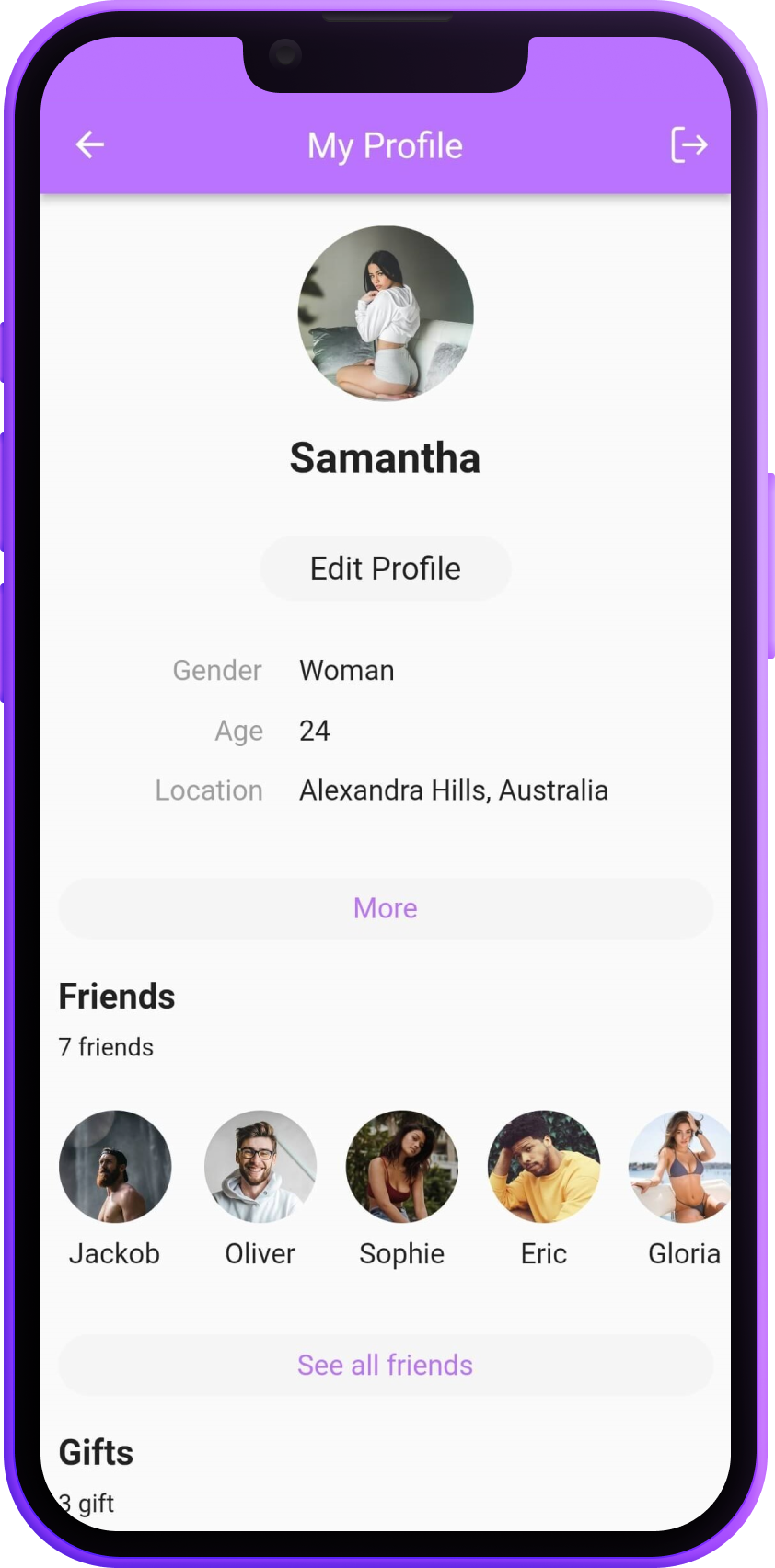Go back using the top arrow
775x1568 pixels.
(x=89, y=144)
